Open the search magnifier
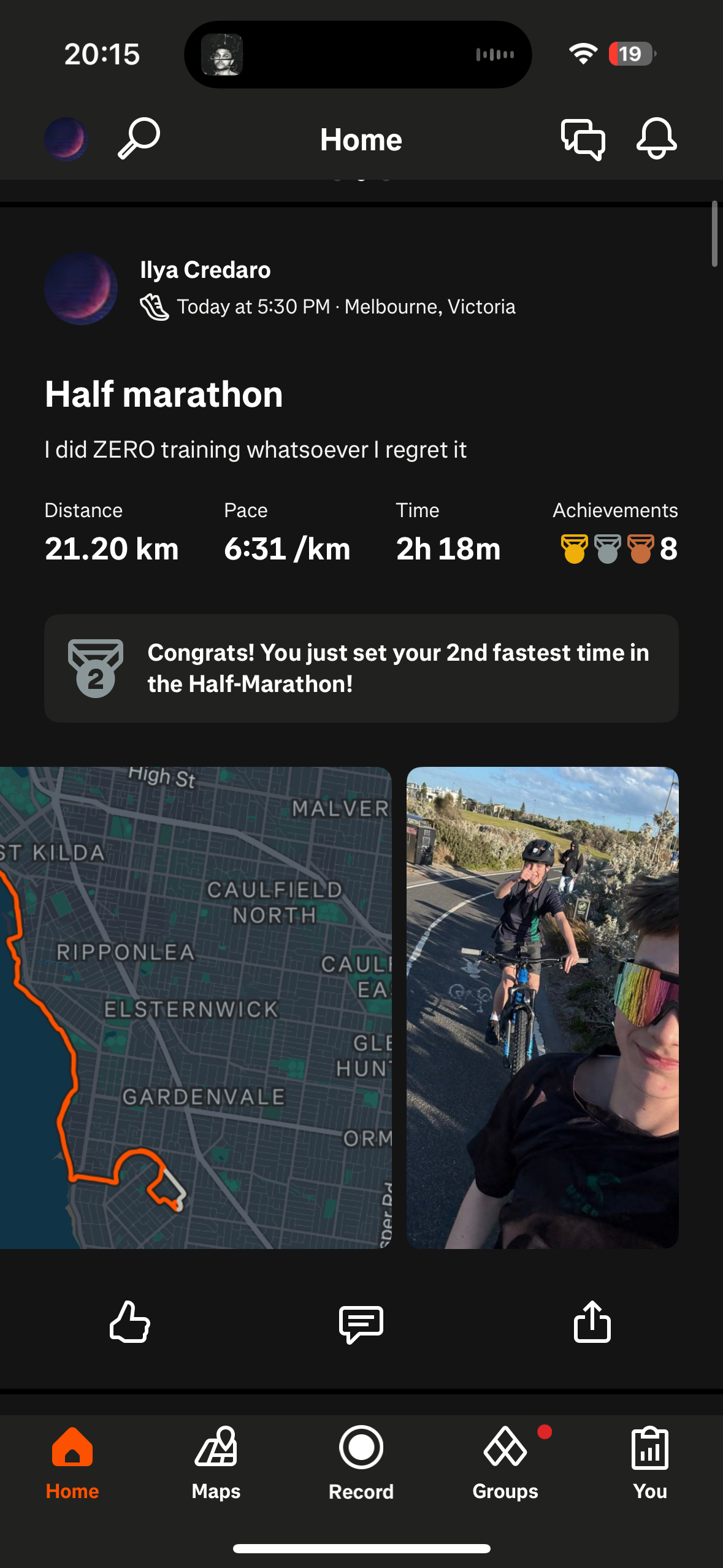723x1568 pixels. click(x=139, y=139)
